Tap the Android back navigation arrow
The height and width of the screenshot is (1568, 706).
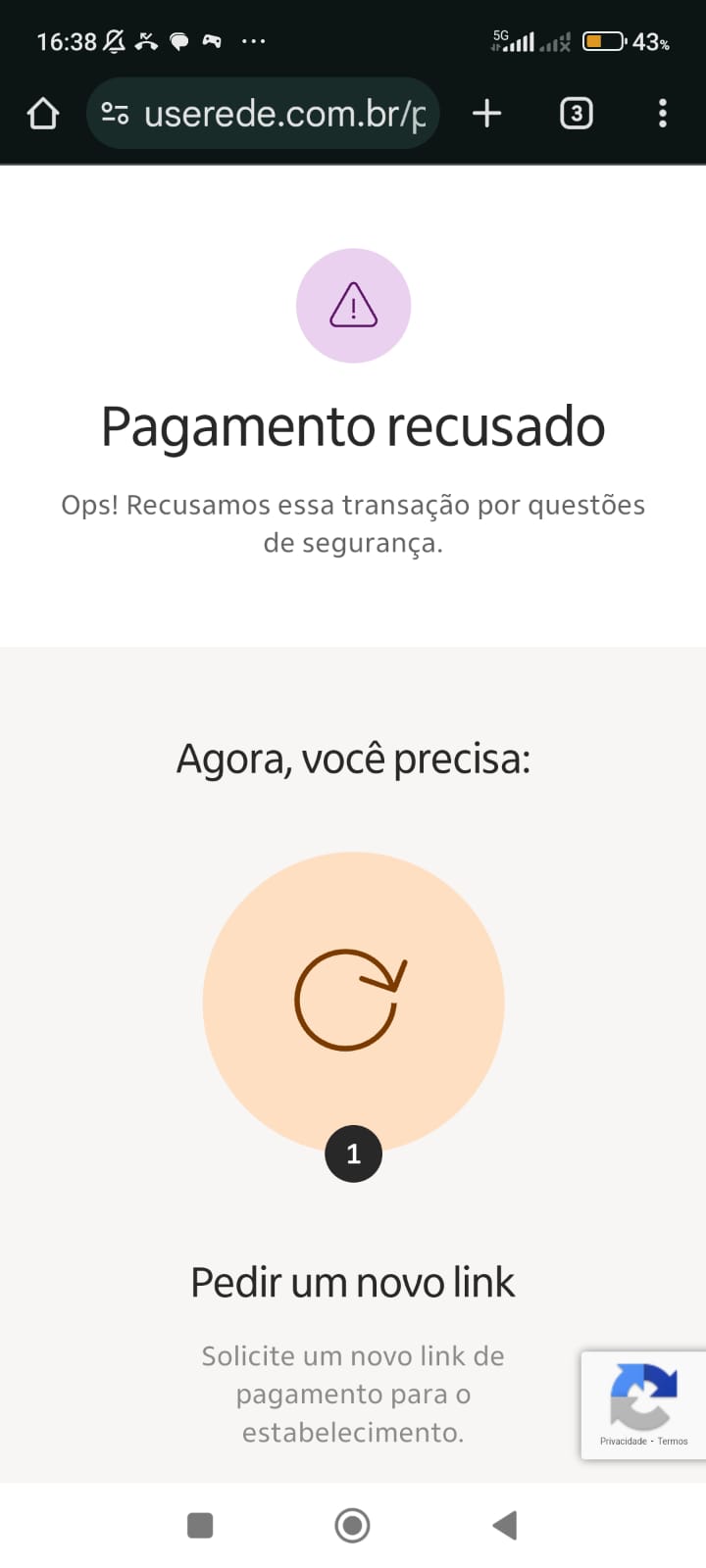coord(505,1525)
